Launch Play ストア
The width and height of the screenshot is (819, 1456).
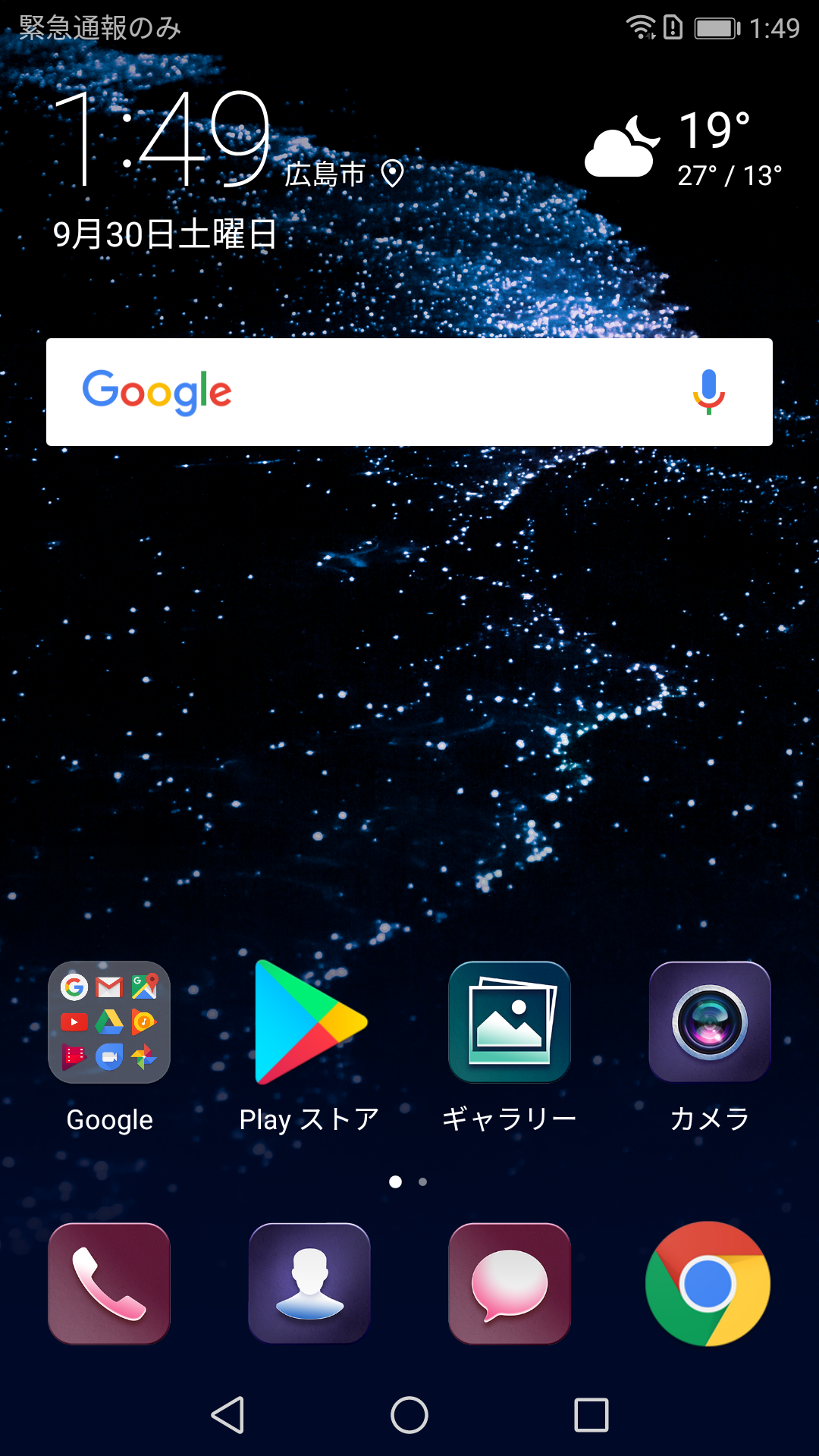[309, 1022]
